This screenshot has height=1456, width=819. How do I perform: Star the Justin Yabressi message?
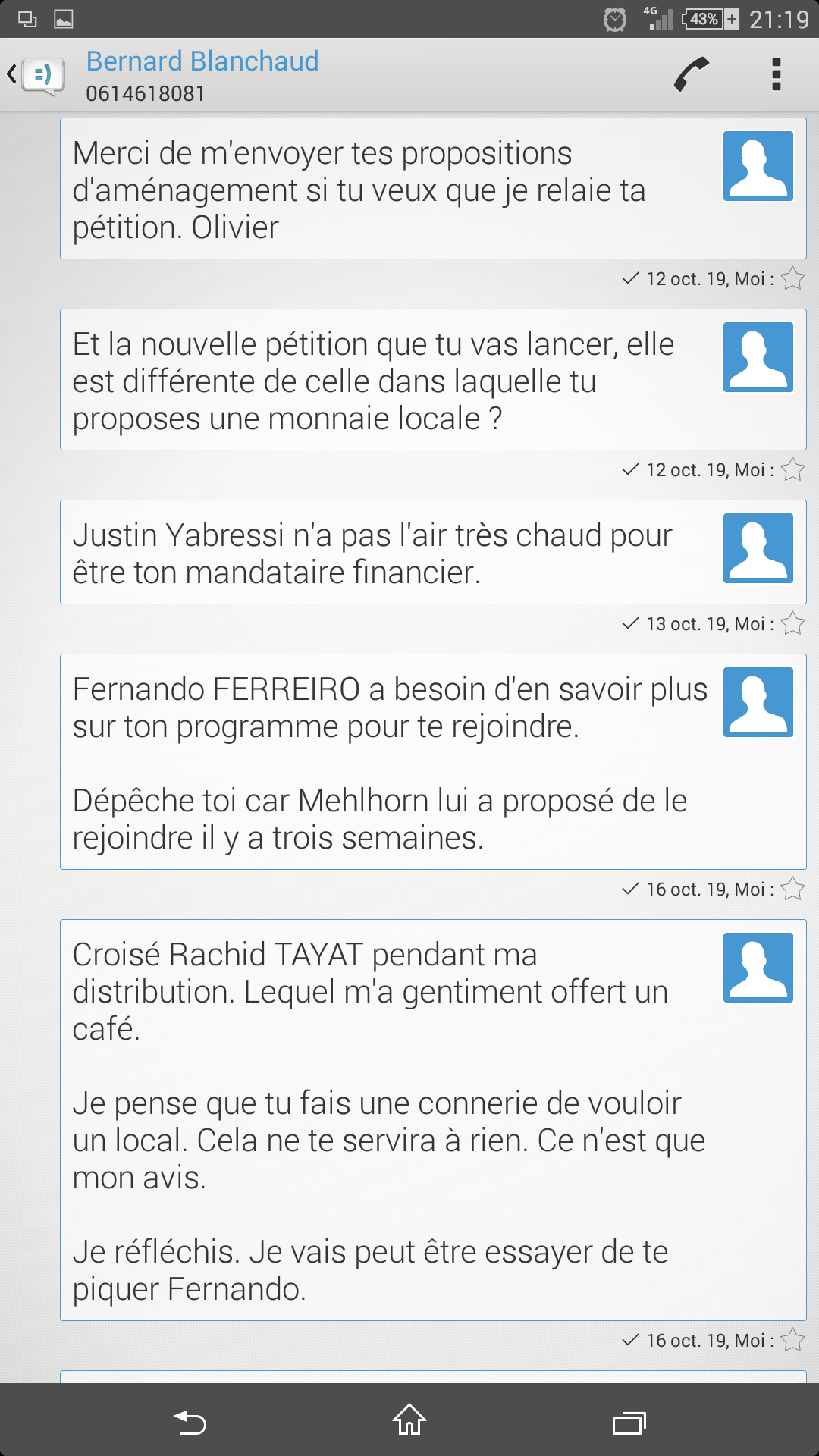click(x=792, y=624)
